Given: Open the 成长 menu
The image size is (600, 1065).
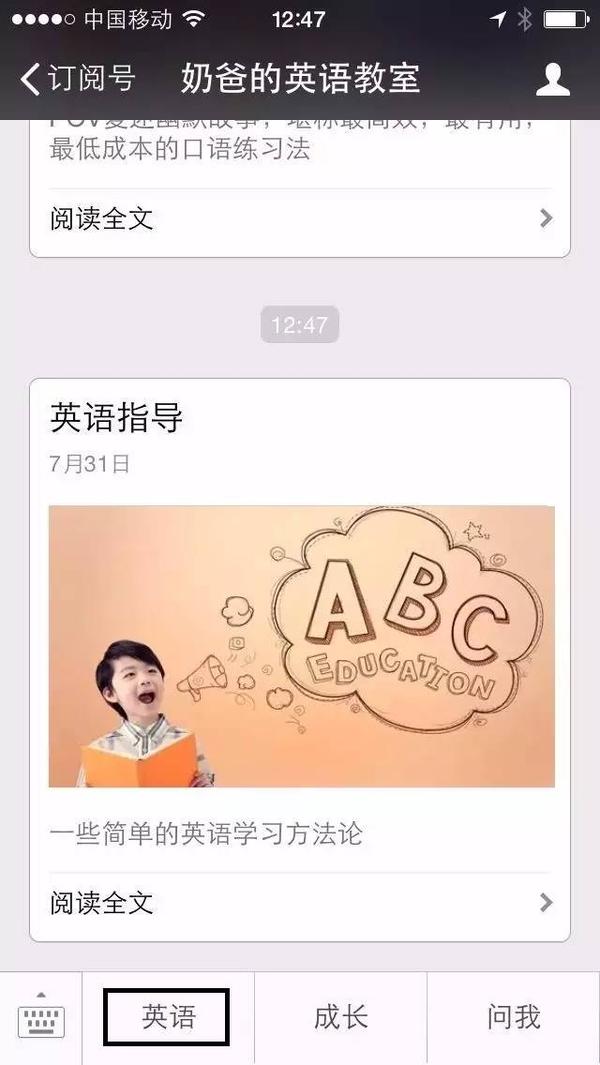Looking at the screenshot, I should click(x=341, y=1018).
